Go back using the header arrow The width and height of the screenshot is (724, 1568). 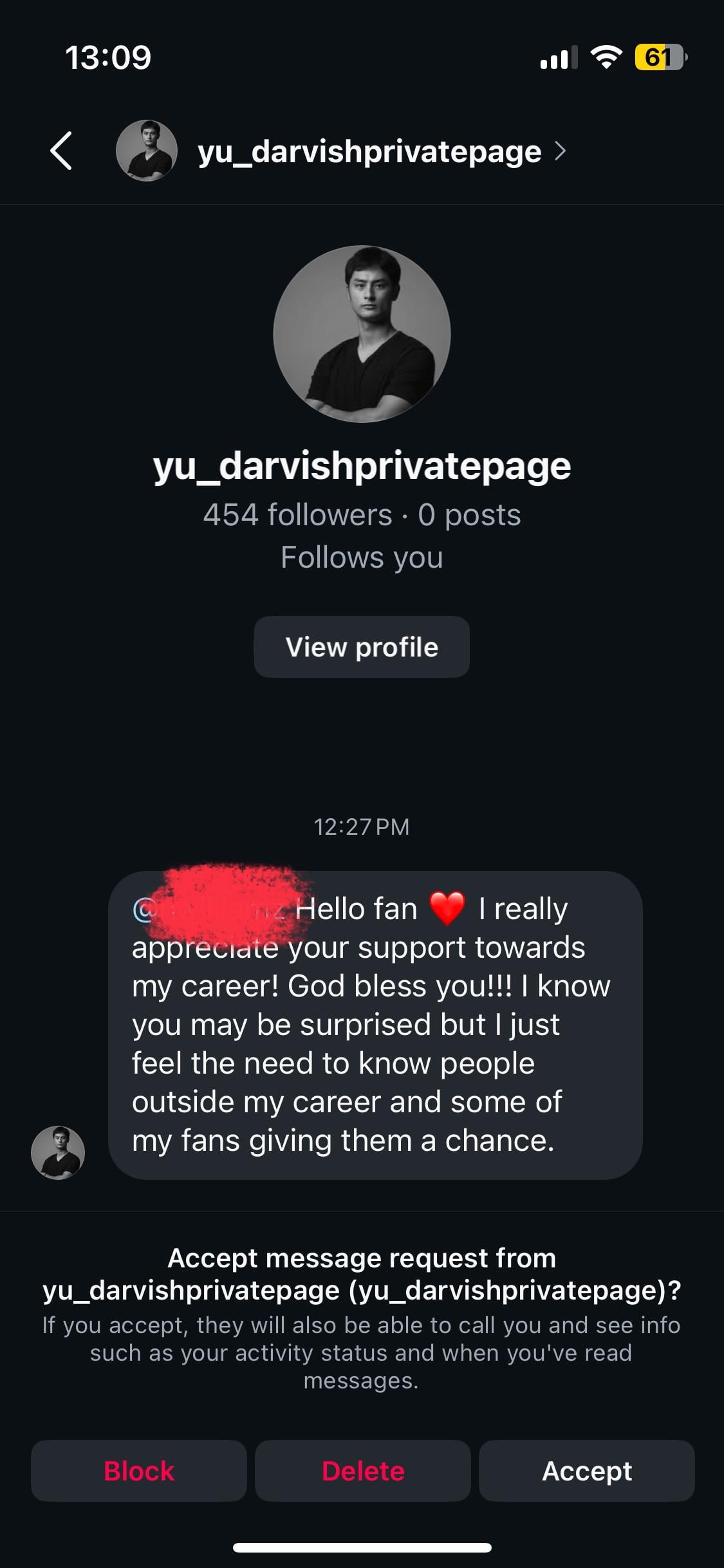[x=61, y=151]
